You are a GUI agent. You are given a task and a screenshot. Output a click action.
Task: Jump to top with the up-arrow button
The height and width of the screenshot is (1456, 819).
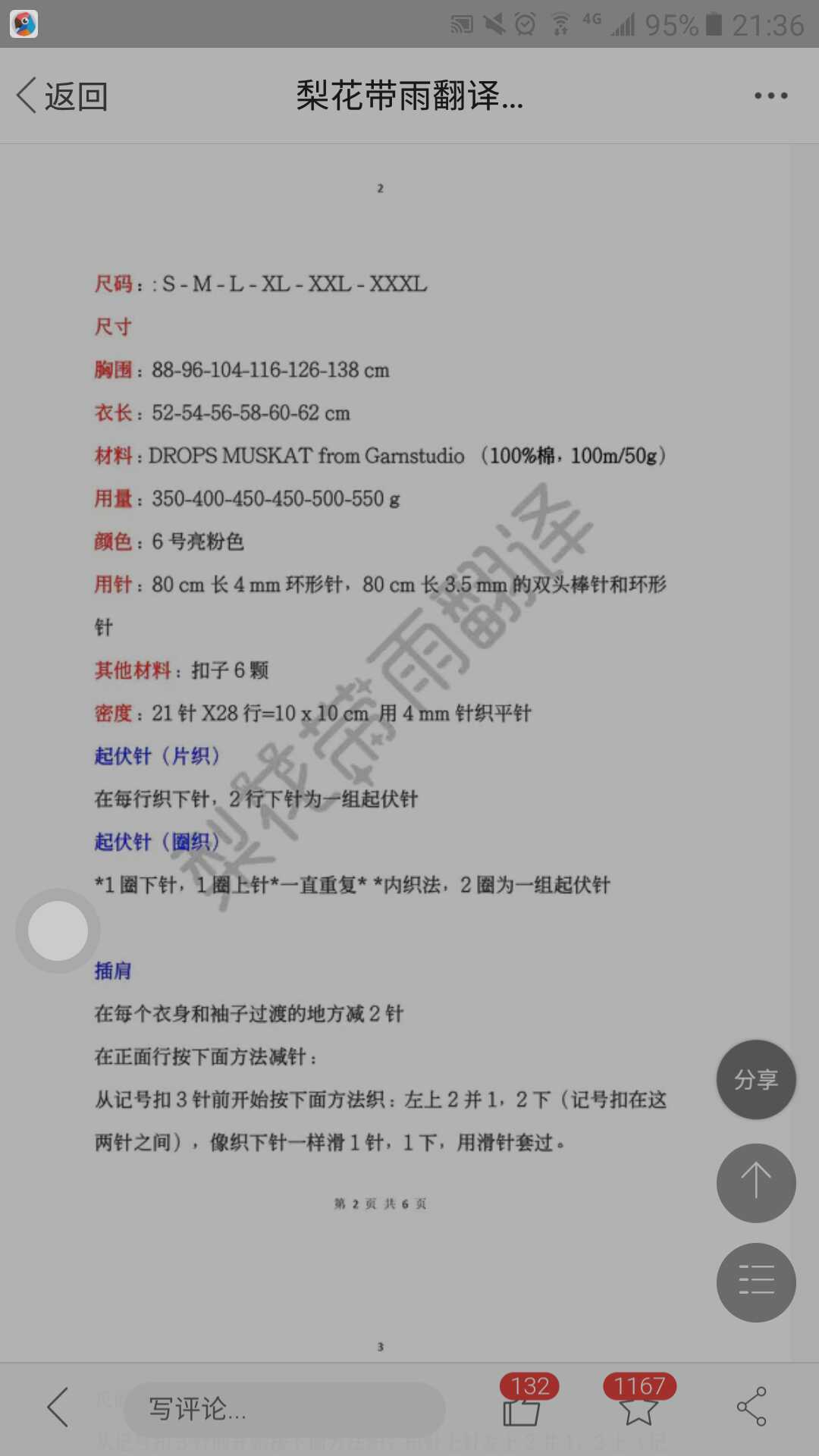(756, 1182)
